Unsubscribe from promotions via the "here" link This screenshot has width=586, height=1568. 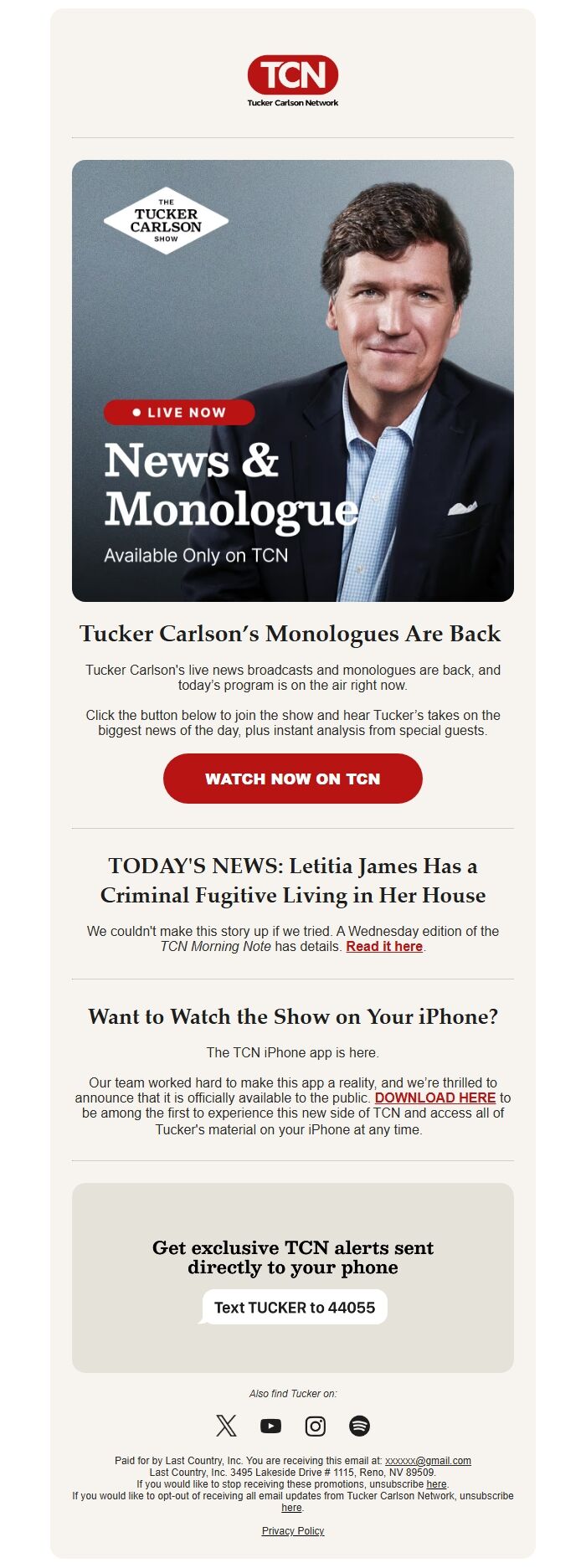click(x=436, y=1483)
